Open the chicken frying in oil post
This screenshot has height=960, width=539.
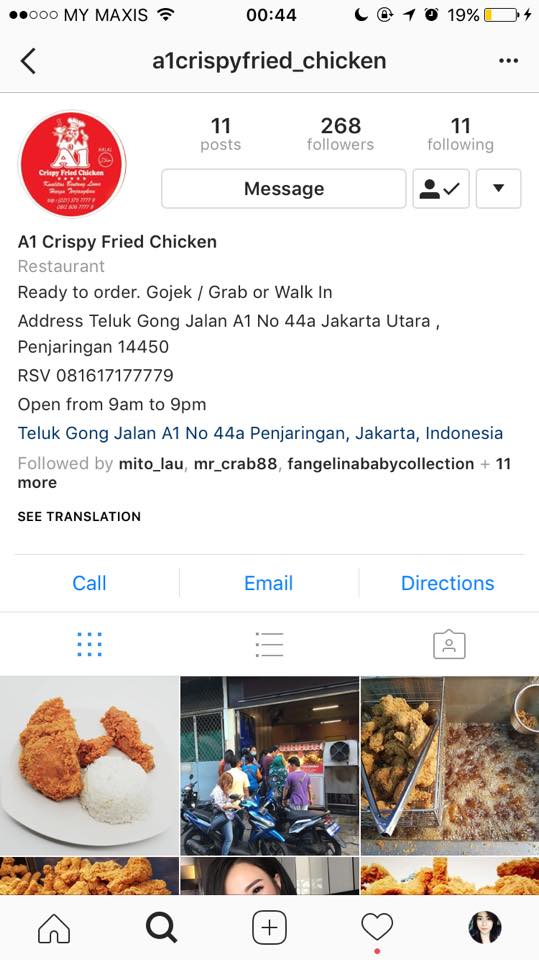(450, 765)
